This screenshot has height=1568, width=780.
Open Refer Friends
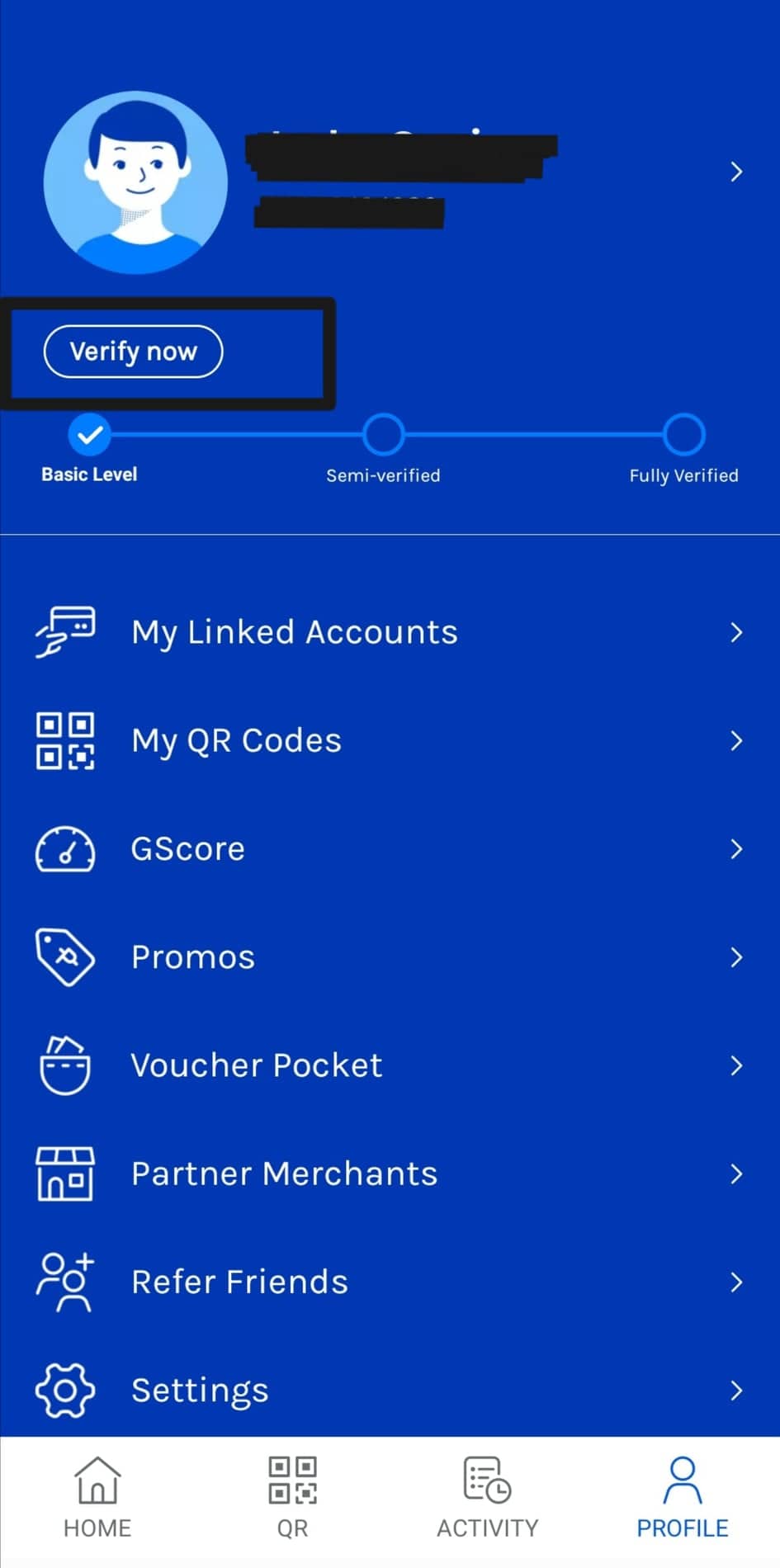(239, 1281)
